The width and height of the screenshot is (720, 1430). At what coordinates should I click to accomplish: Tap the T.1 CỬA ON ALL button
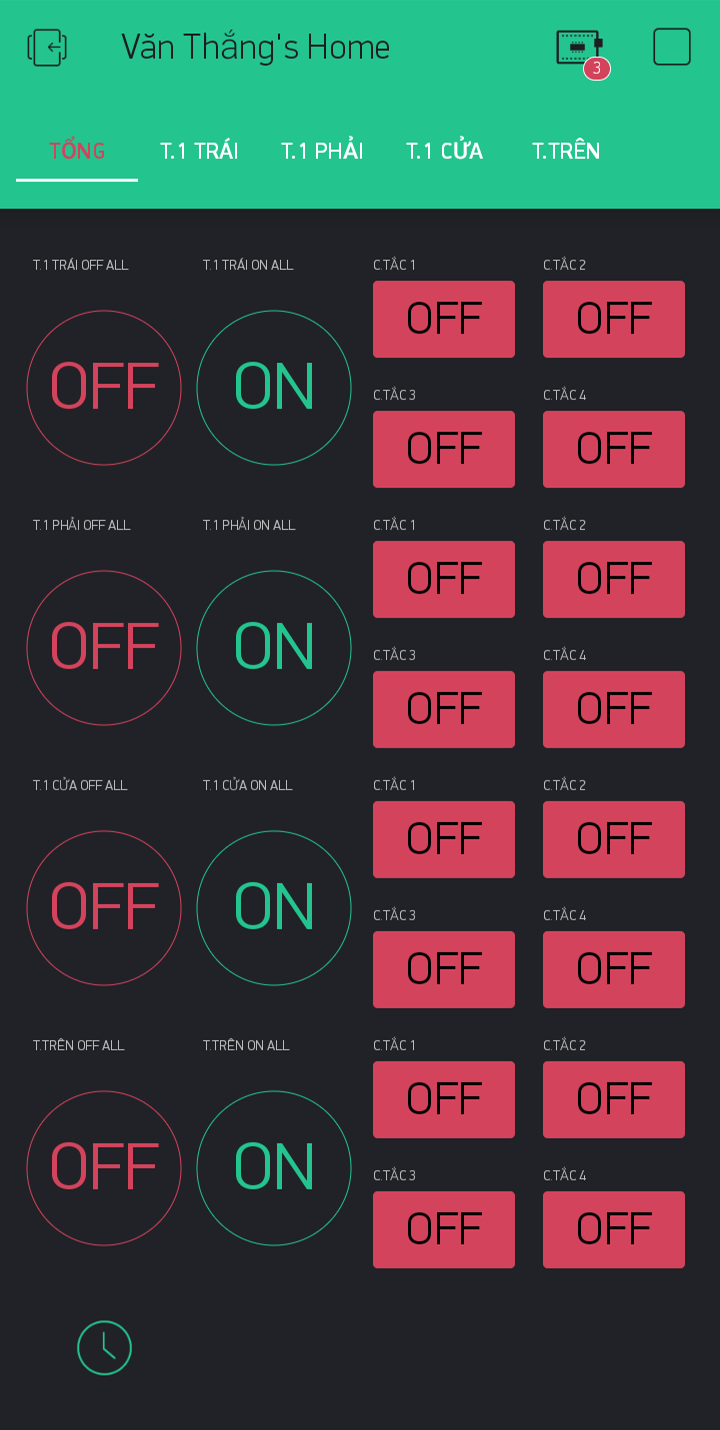(274, 907)
